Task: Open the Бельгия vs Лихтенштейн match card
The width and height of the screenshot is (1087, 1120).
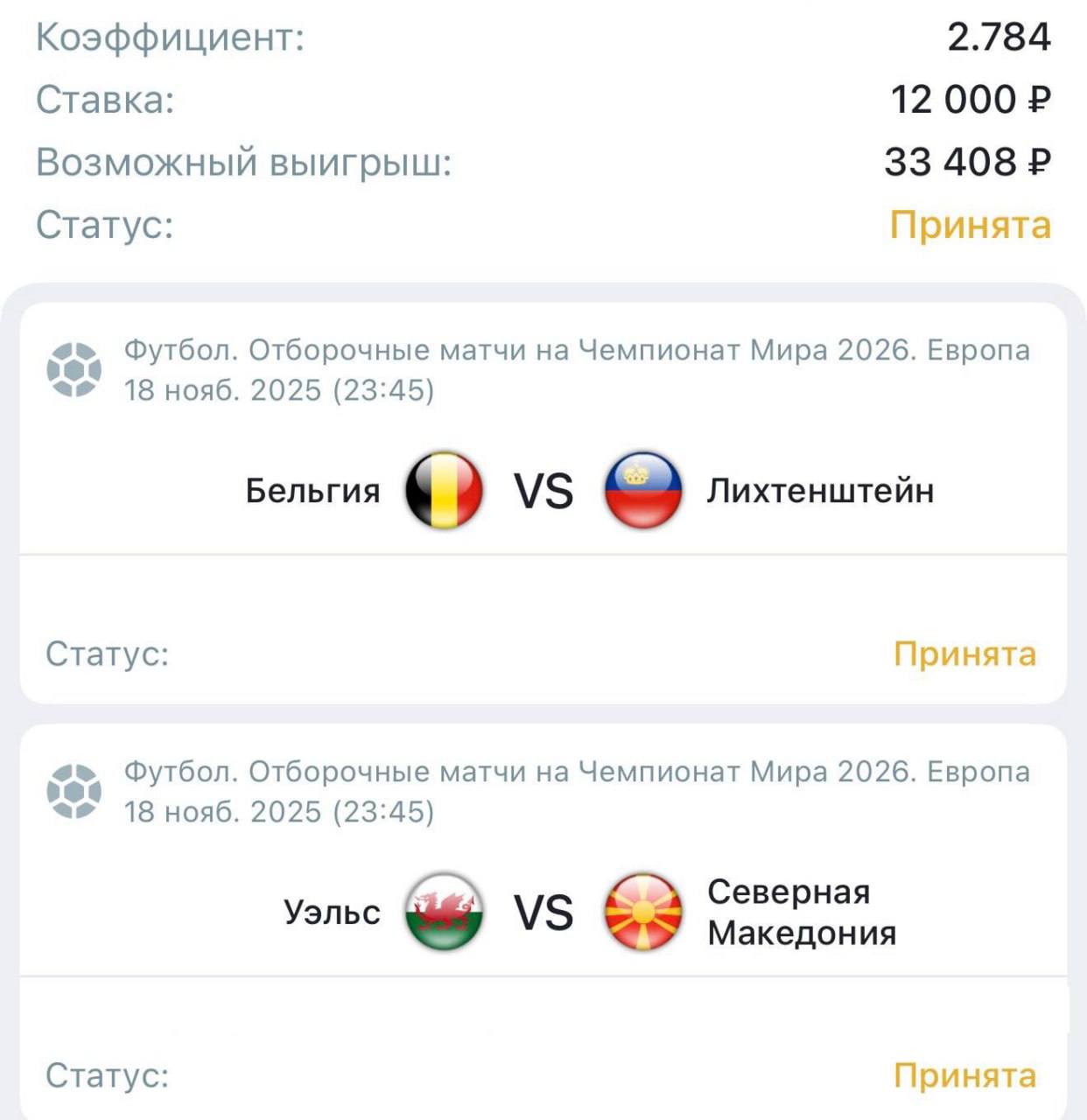Action: pos(543,490)
